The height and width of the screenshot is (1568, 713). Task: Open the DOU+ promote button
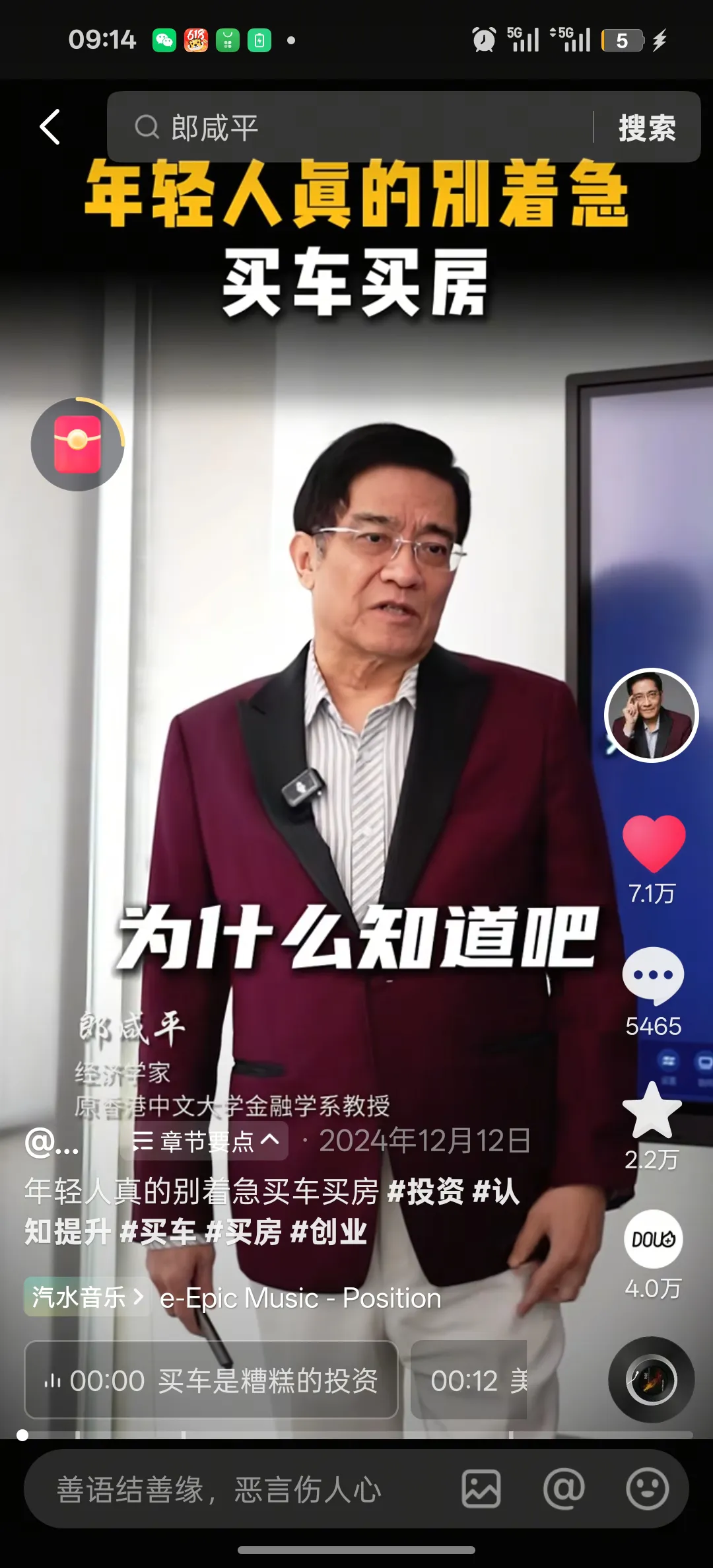653,1239
